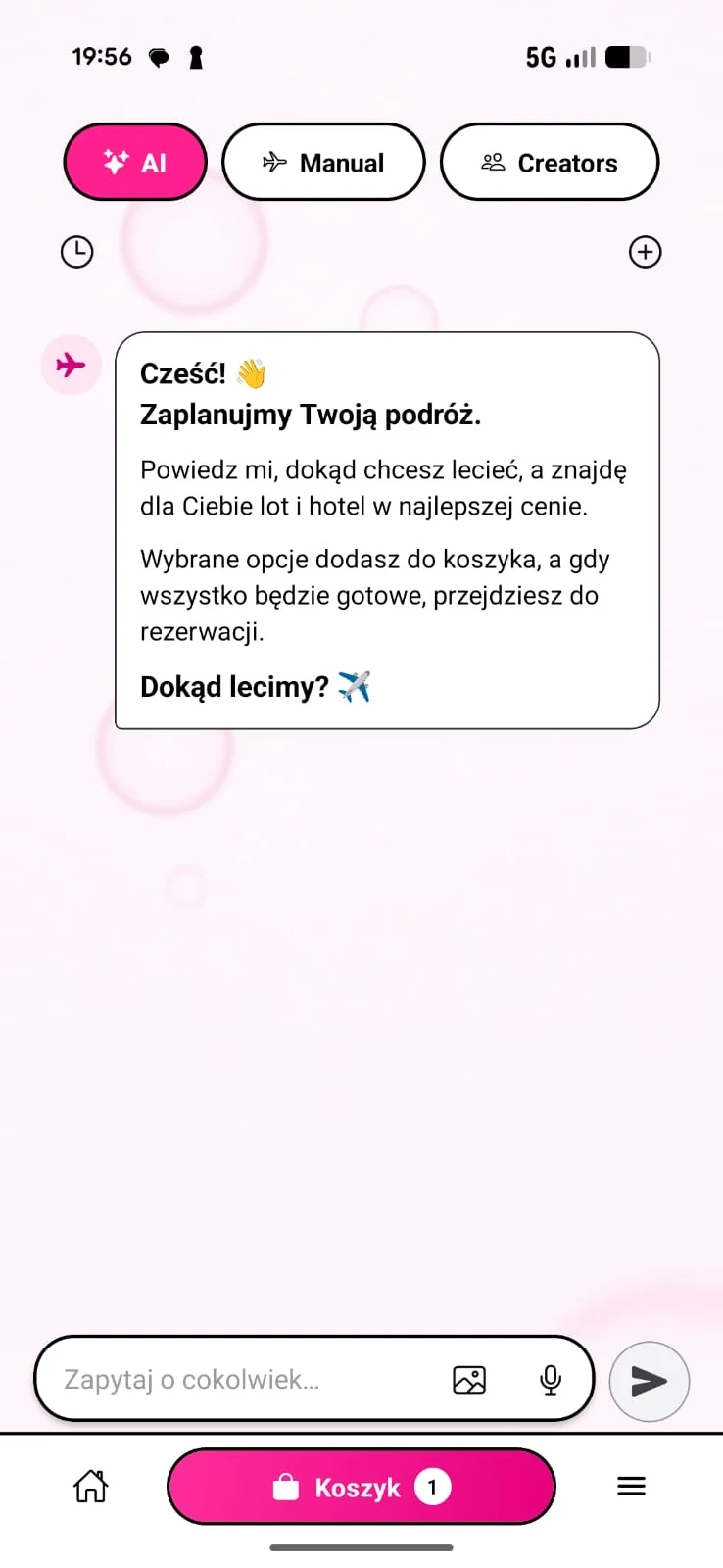Viewport: 723px width, 1568px height.
Task: Switch to the Creators tab
Action: pyautogui.click(x=550, y=163)
